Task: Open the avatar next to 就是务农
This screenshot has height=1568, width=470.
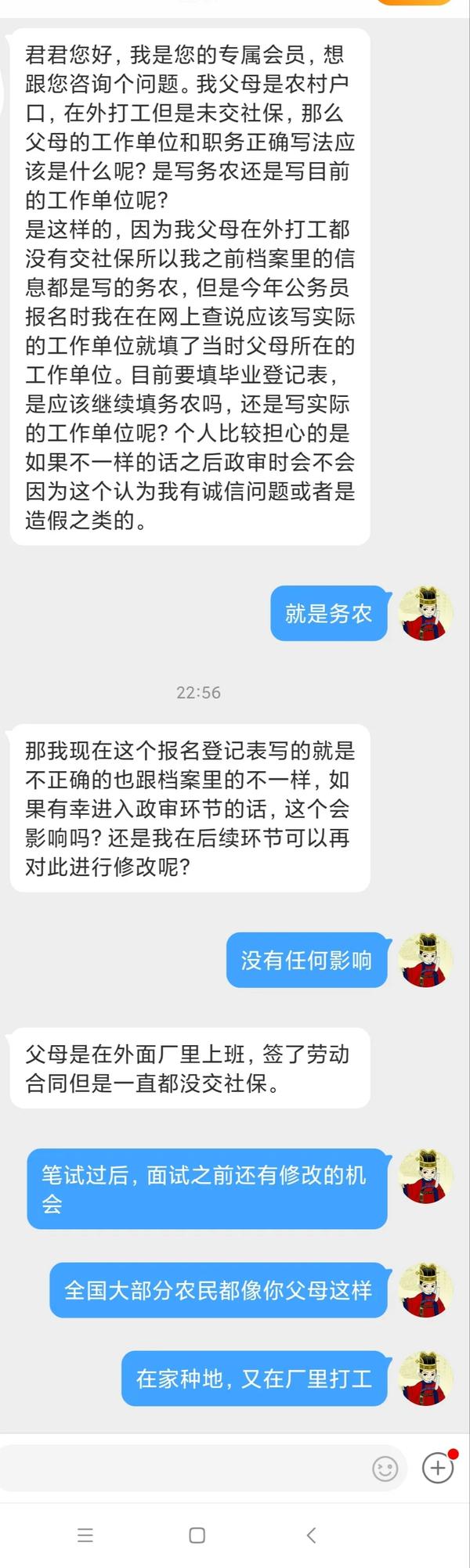Action: click(425, 613)
